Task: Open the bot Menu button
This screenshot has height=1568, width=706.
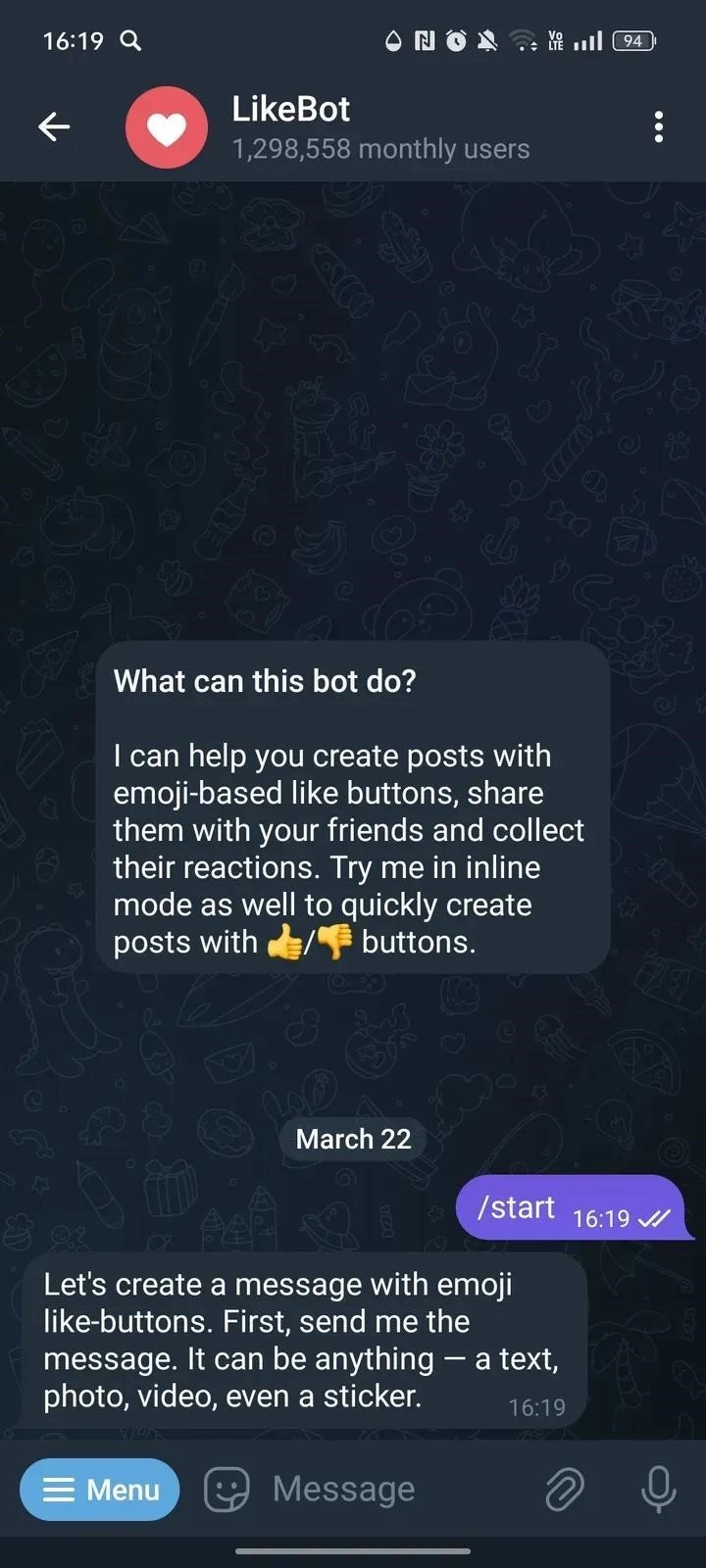Action: coord(100,1490)
